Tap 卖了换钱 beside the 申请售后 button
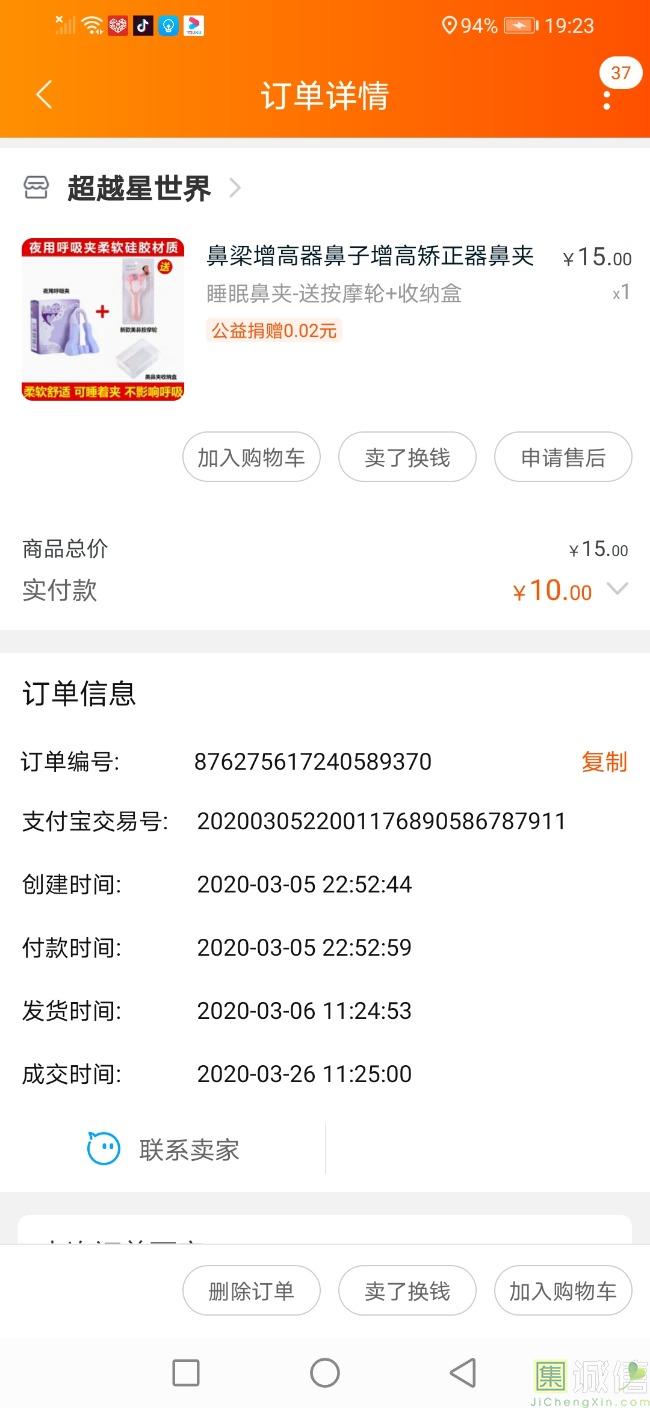Screen dimensions: 650x1408 [407, 458]
